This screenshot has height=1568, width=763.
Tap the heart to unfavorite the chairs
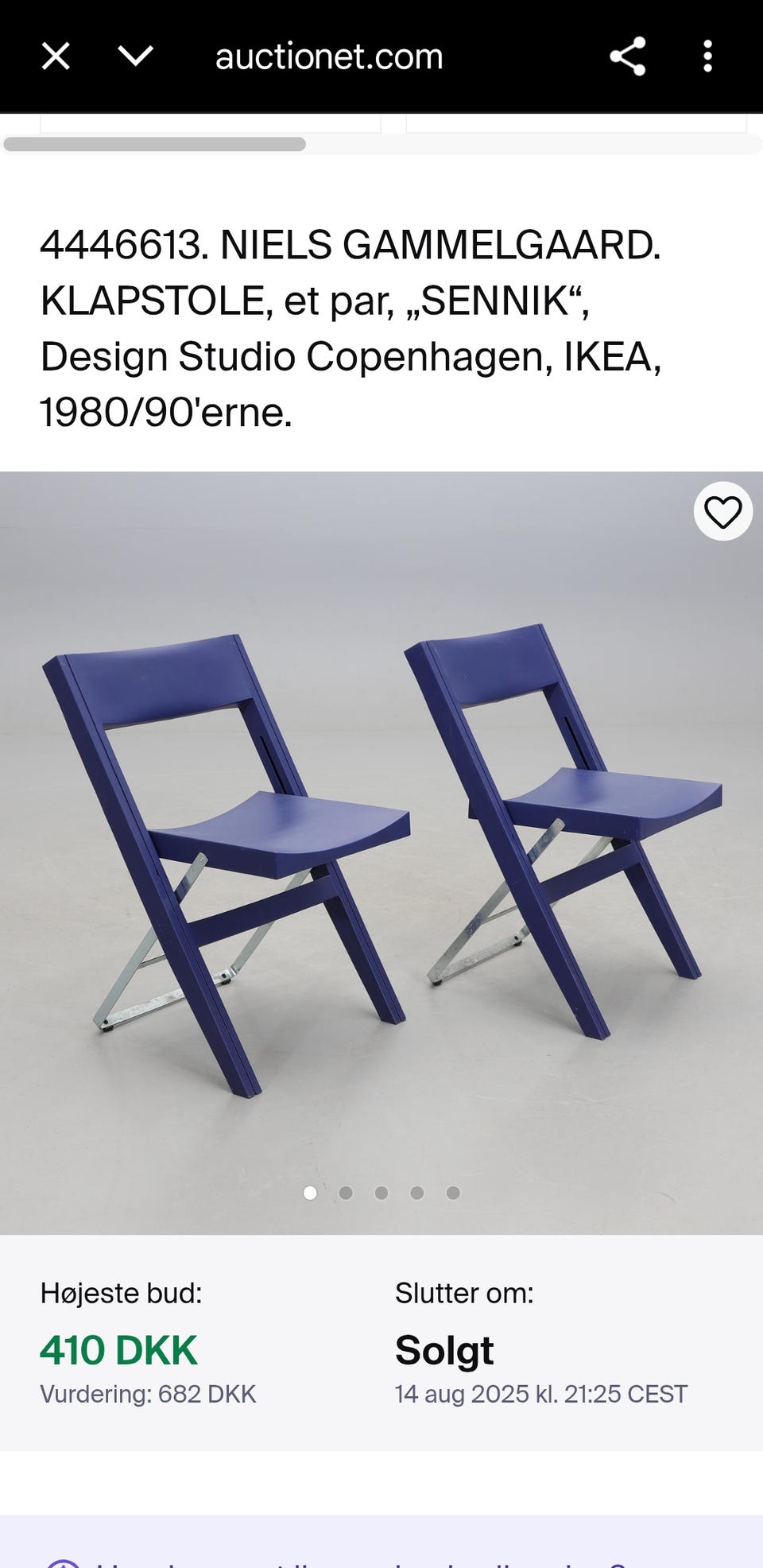722,512
